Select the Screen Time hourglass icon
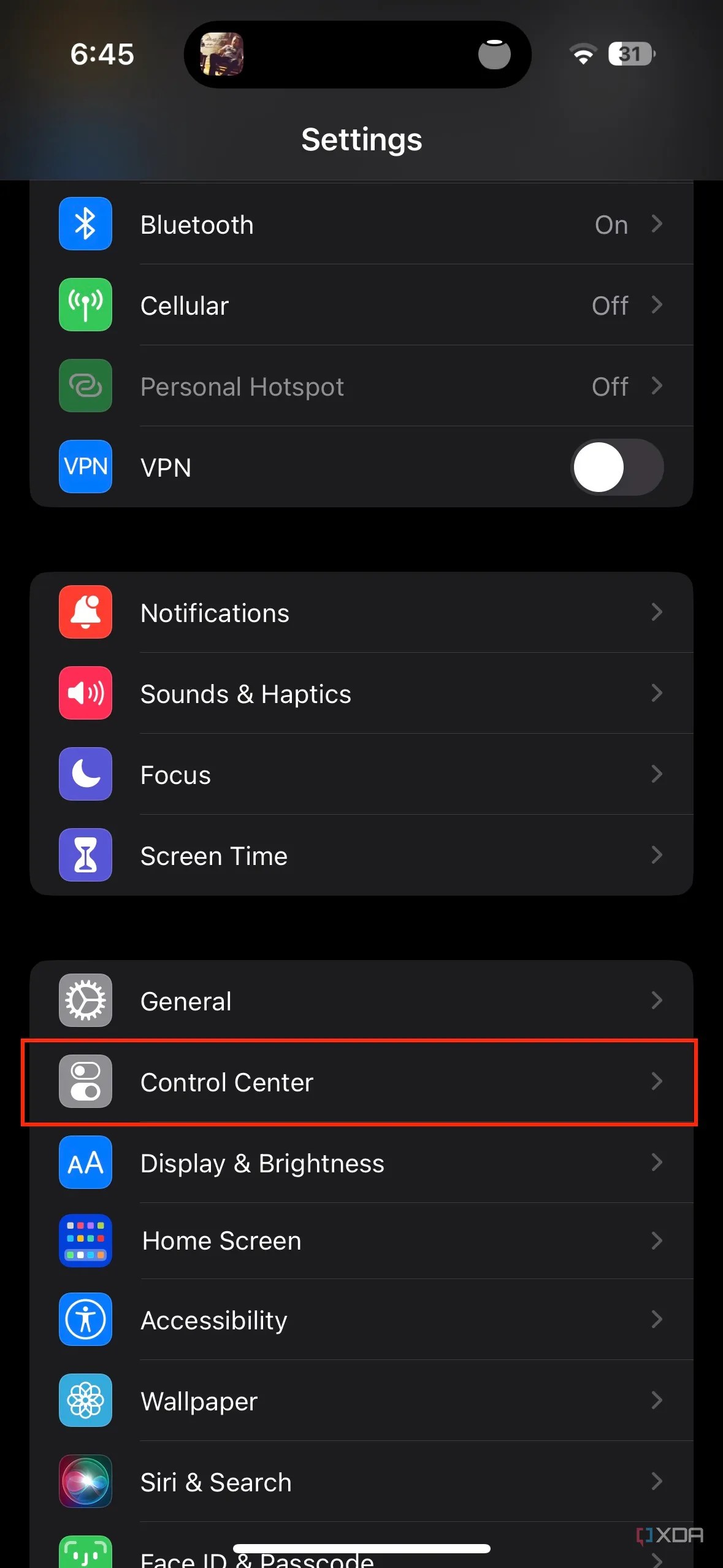This screenshot has height=1568, width=723. (85, 855)
